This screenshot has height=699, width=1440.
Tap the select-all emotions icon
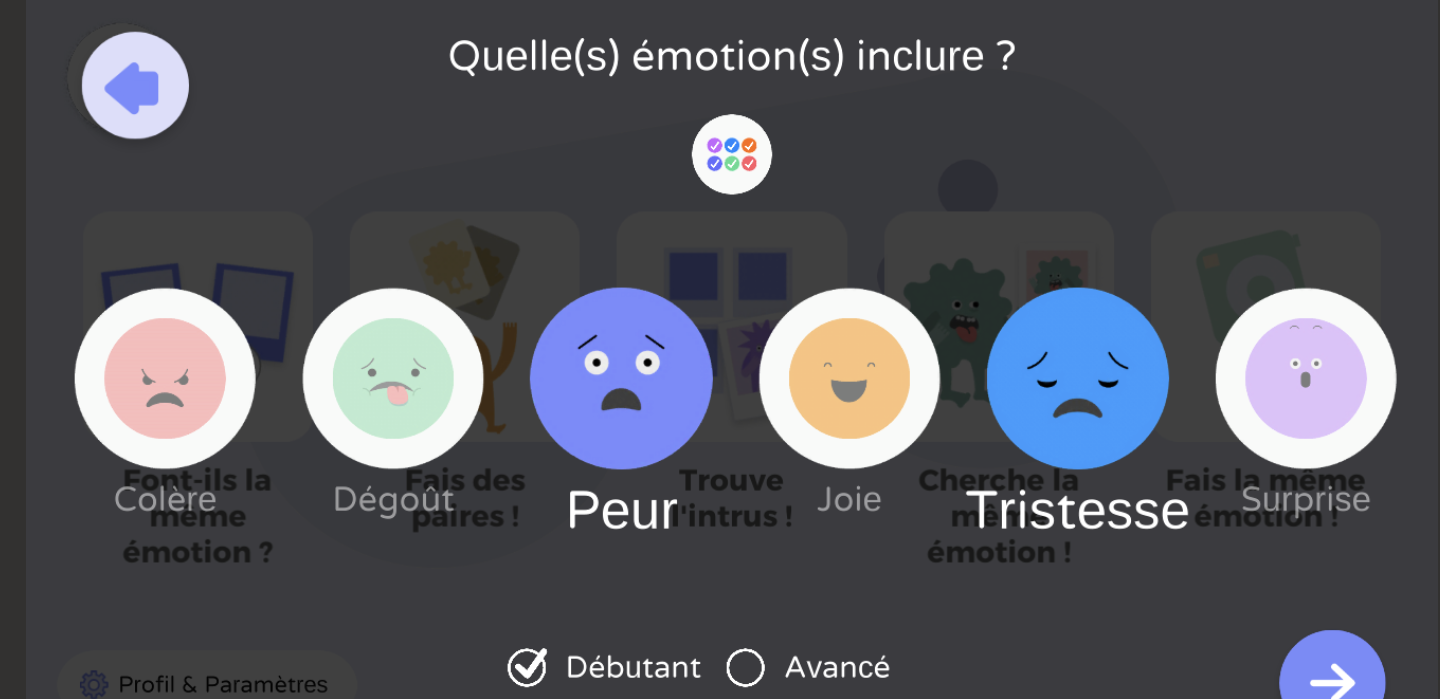pyautogui.click(x=732, y=155)
